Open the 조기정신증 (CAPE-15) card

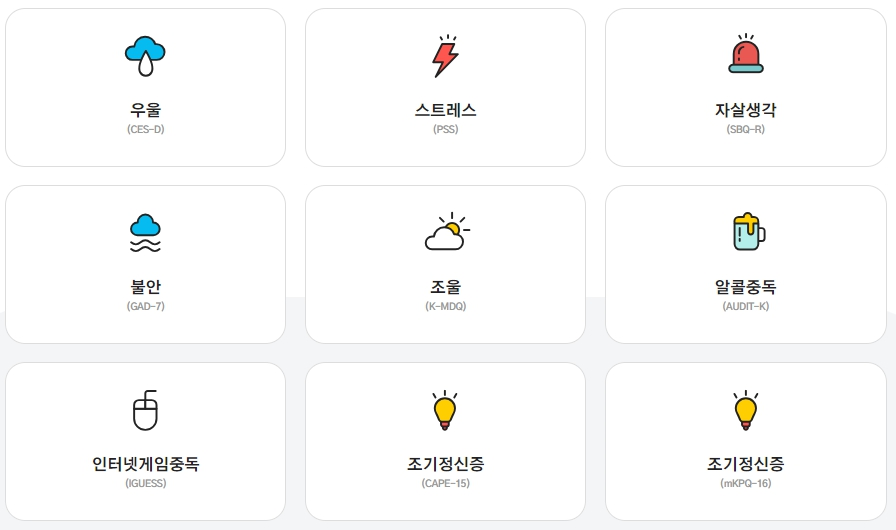[445, 442]
